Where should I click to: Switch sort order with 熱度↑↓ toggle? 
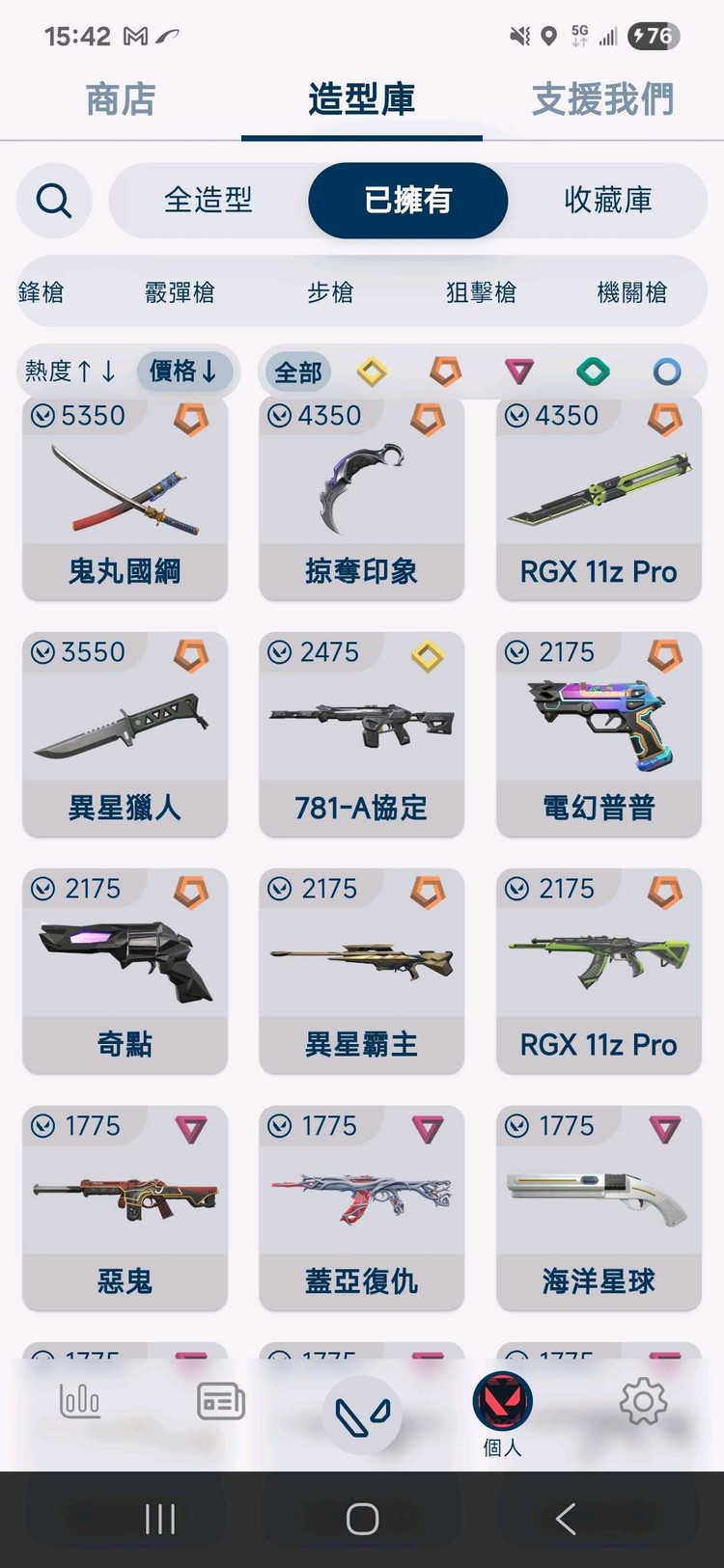(x=71, y=372)
